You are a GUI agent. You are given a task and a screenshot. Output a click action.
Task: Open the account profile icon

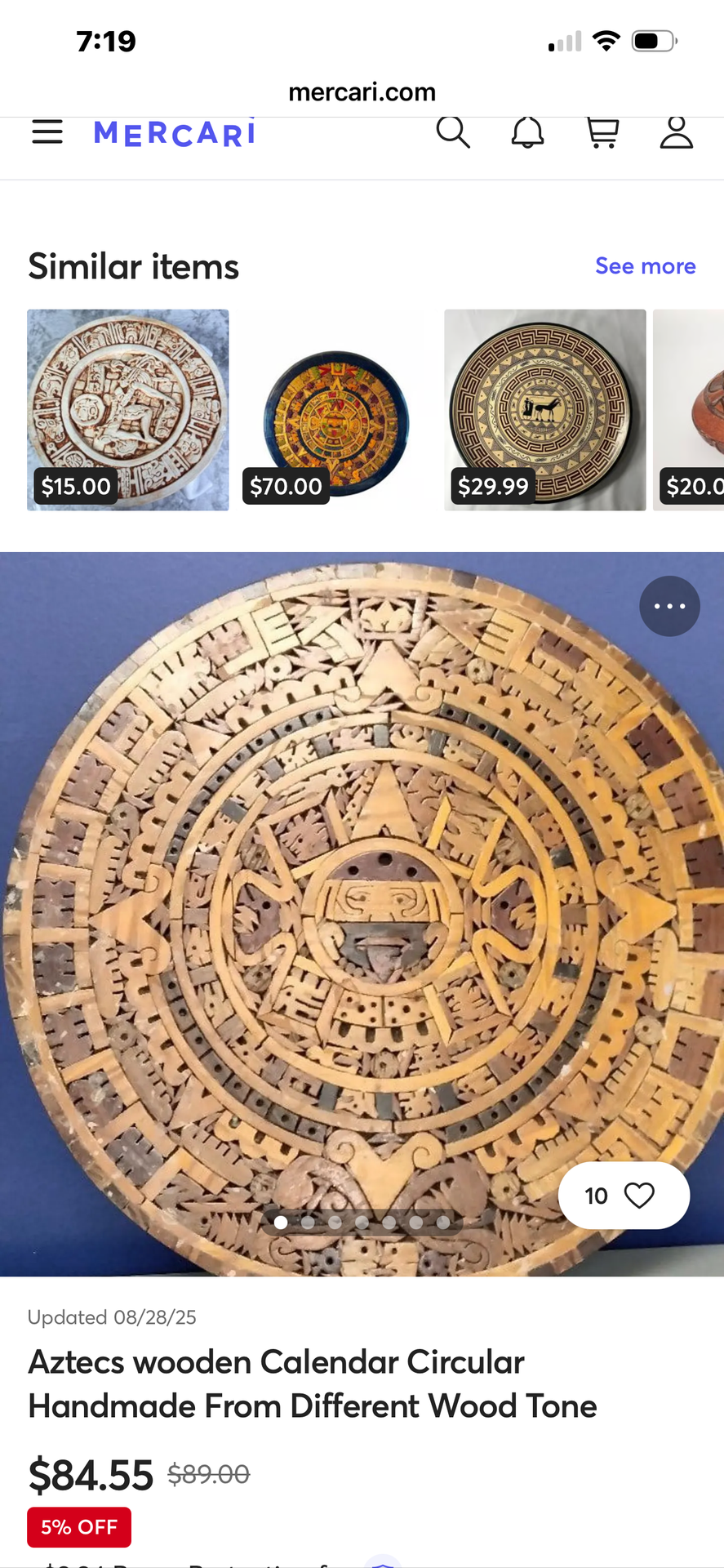tap(677, 132)
